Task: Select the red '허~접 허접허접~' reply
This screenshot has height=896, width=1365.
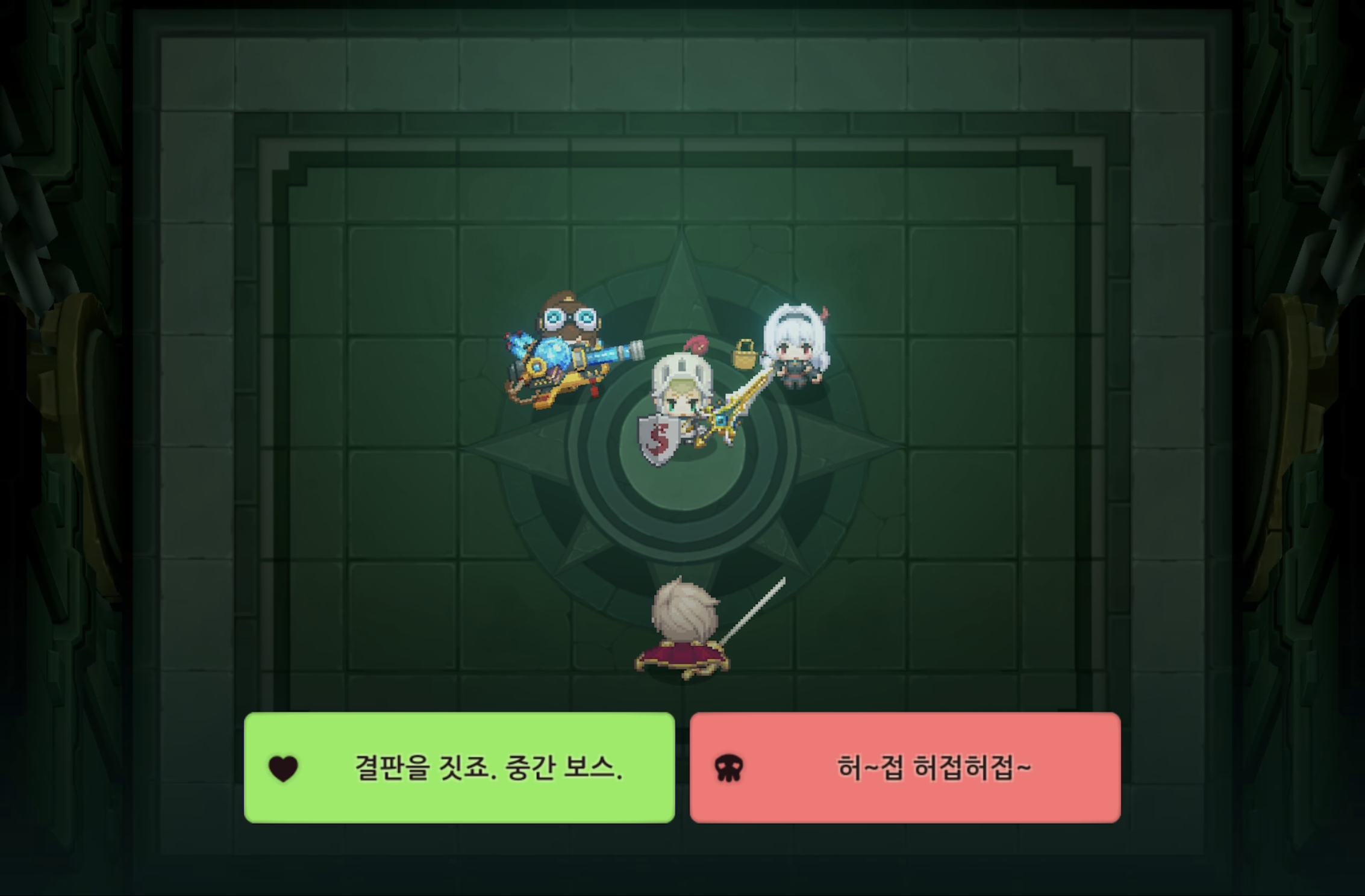Action: click(905, 768)
